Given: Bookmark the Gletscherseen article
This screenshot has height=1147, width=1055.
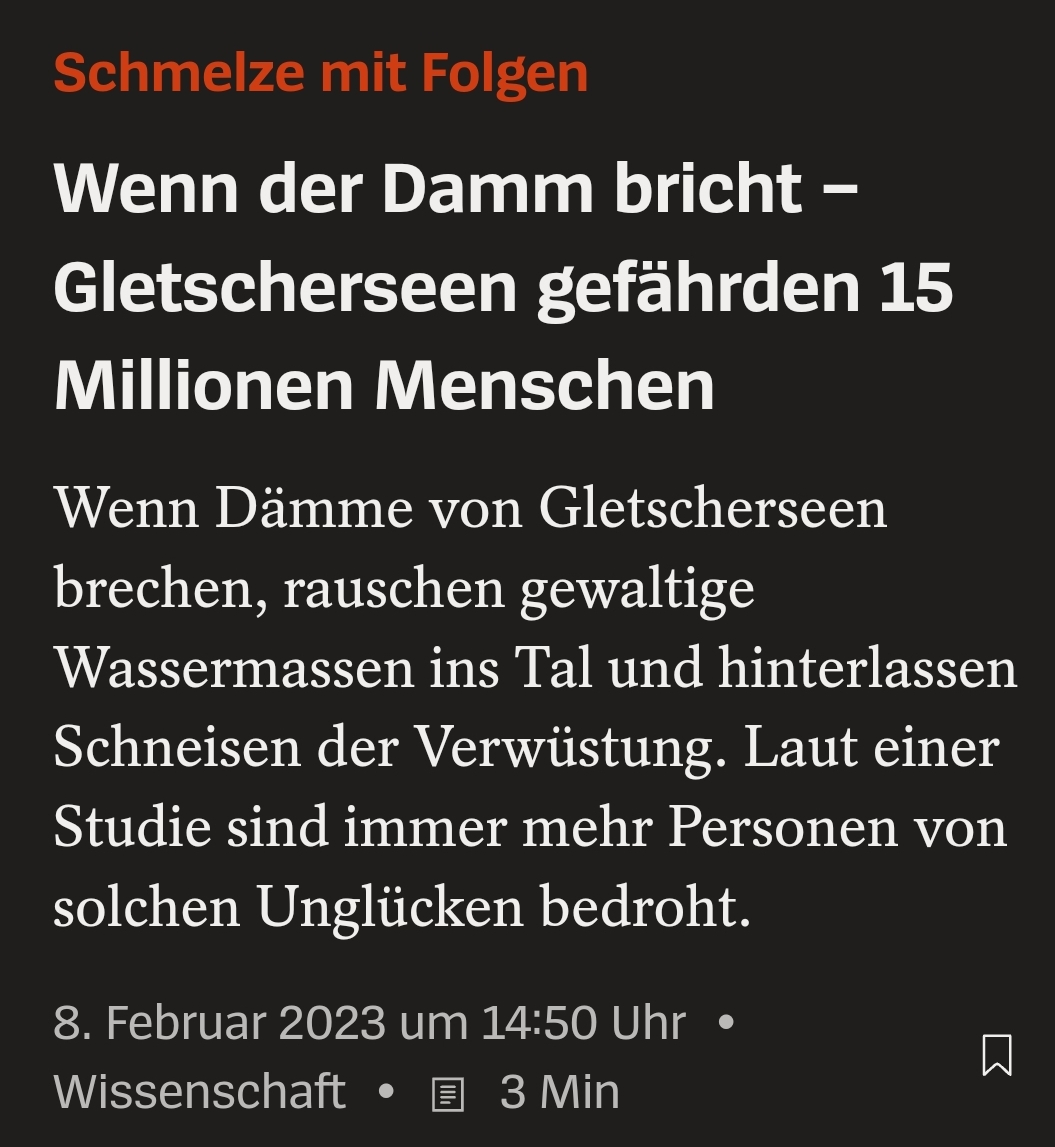Looking at the screenshot, I should pyautogui.click(x=996, y=1055).
